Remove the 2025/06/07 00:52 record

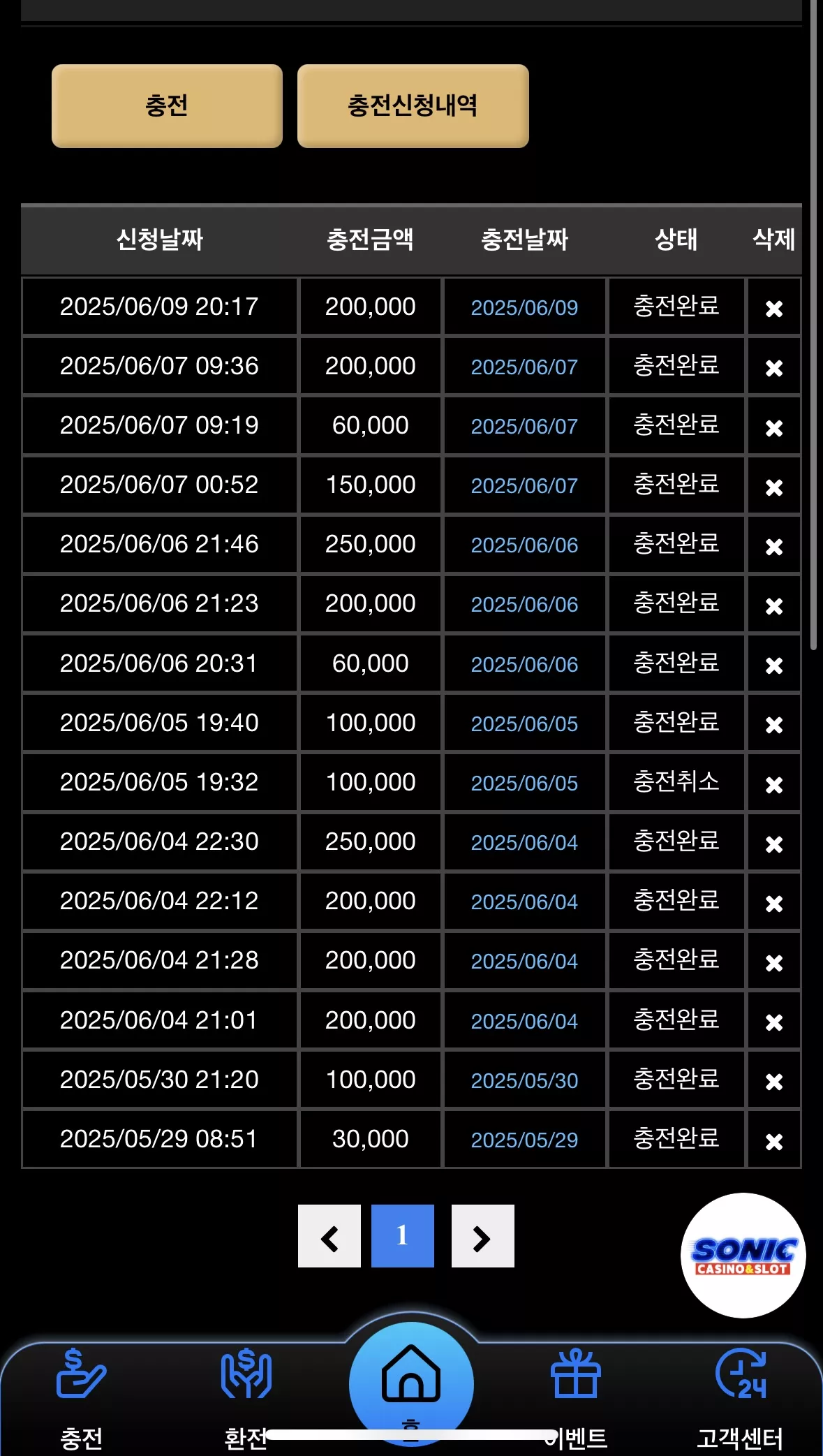(x=773, y=487)
